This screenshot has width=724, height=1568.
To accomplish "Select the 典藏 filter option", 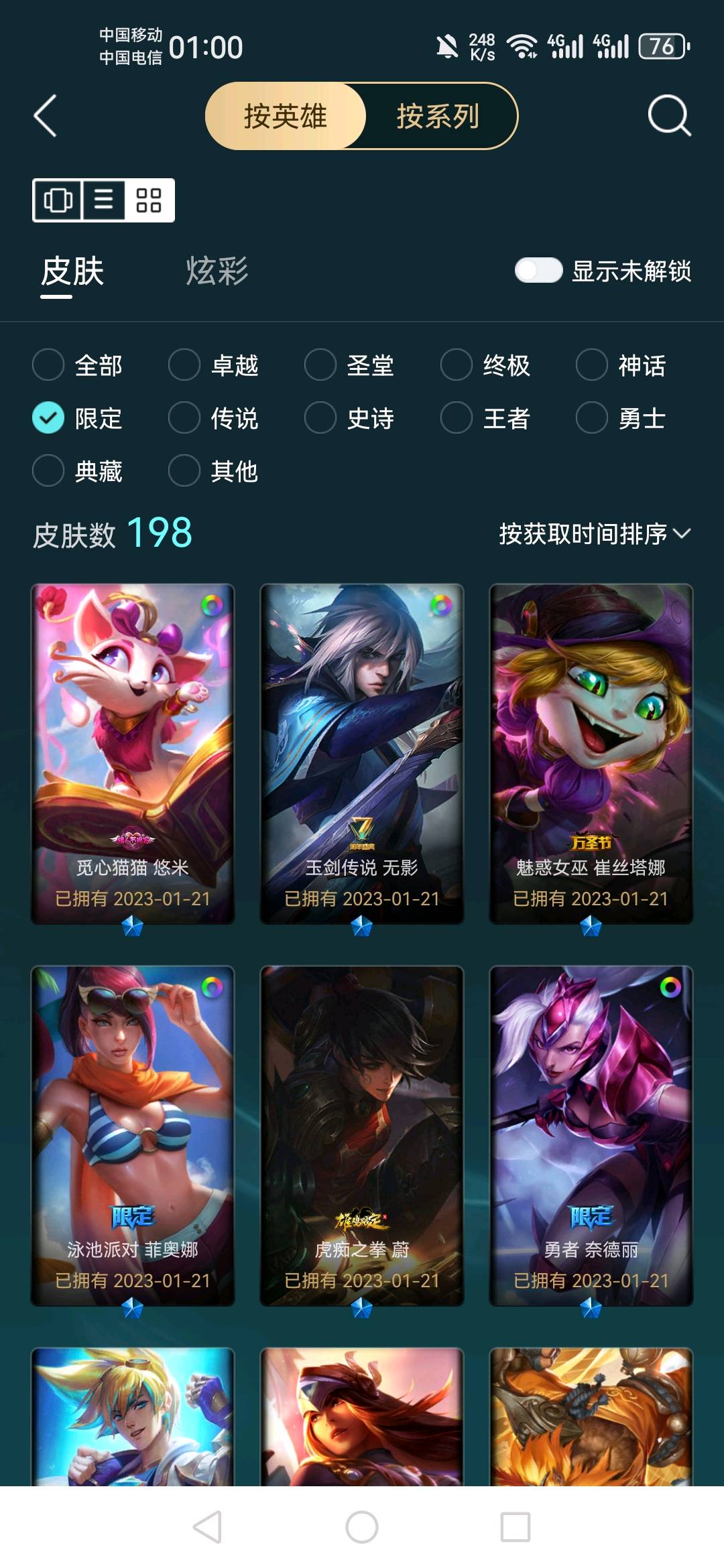I will point(78,471).
